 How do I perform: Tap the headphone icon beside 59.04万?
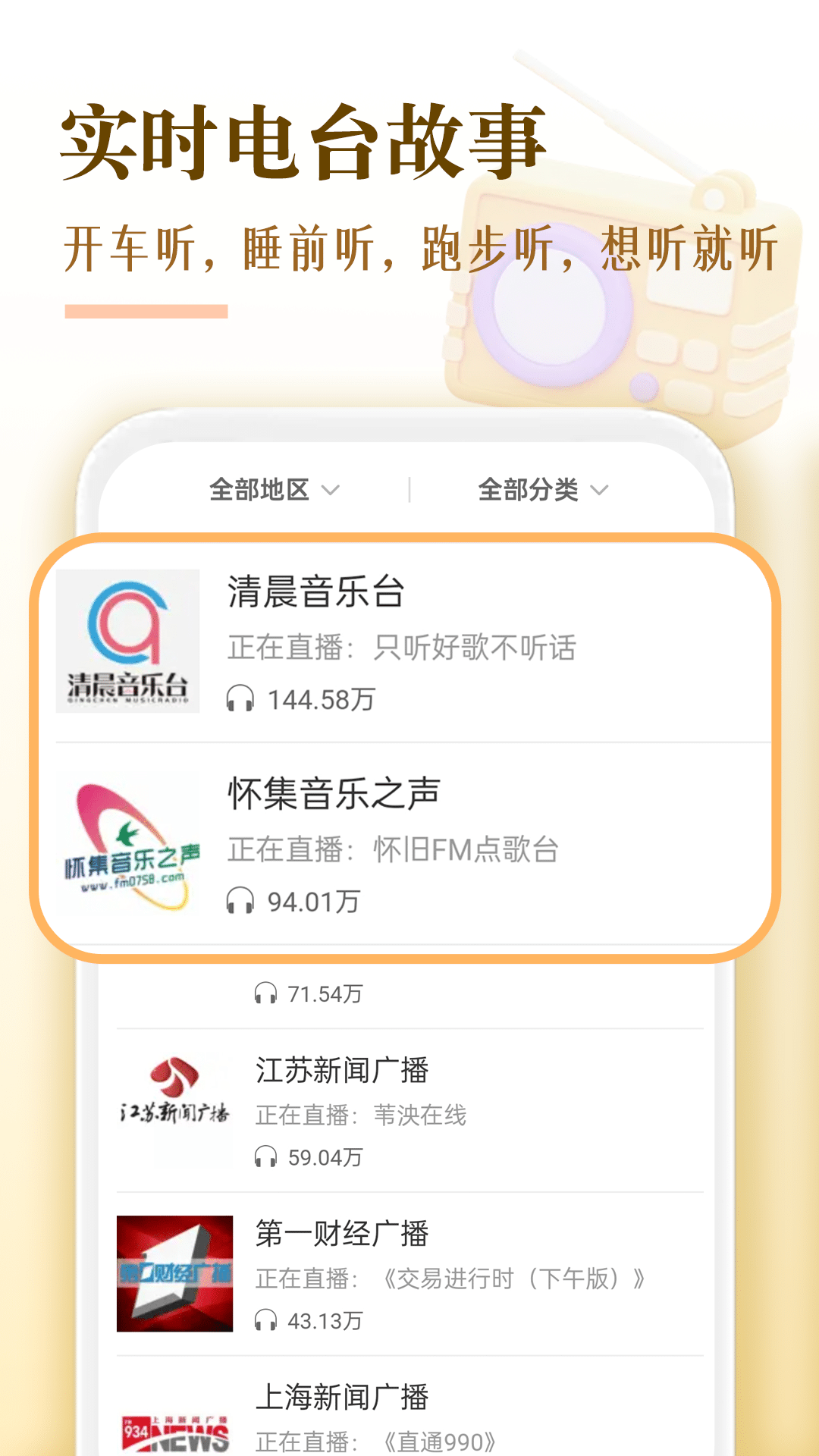[265, 1158]
